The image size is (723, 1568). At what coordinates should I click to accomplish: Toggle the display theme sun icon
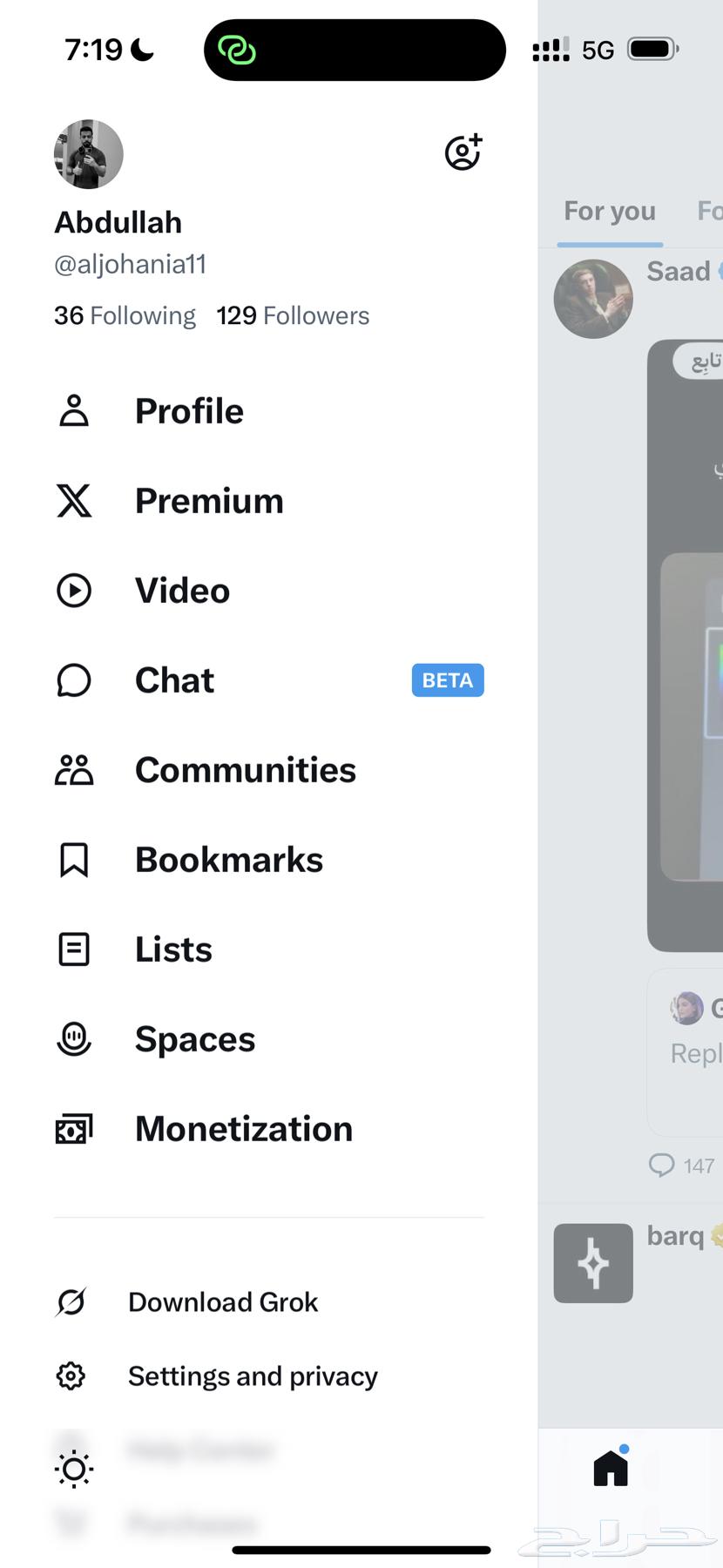click(x=74, y=1470)
